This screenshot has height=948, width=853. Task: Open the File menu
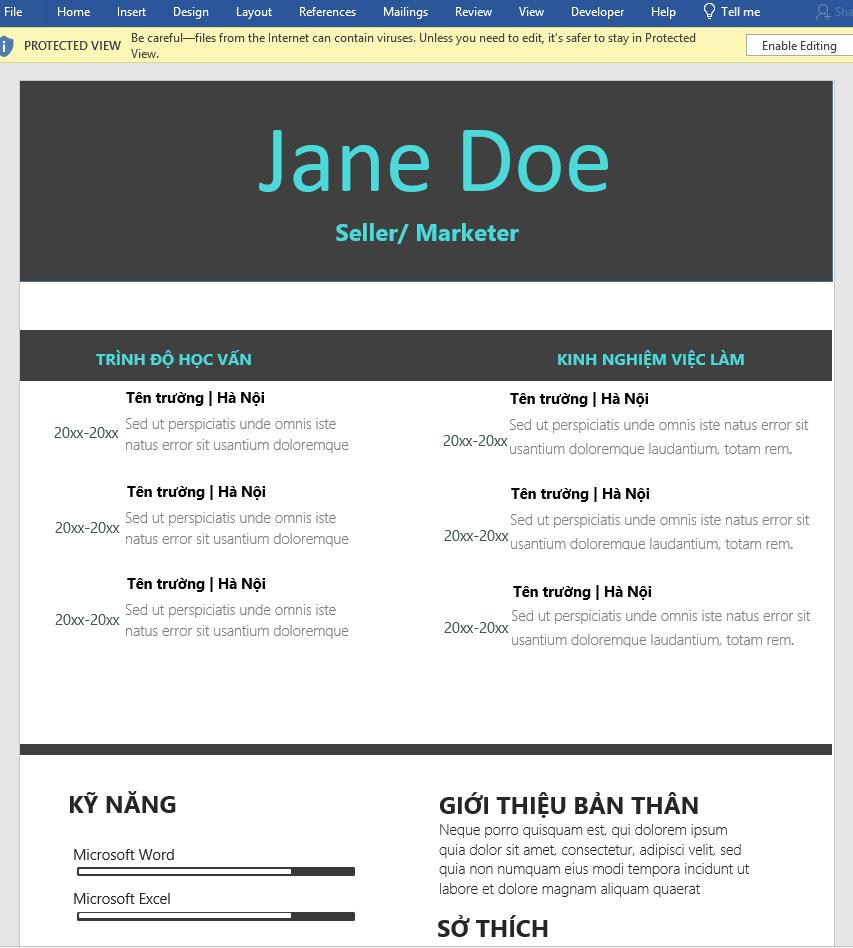13,12
